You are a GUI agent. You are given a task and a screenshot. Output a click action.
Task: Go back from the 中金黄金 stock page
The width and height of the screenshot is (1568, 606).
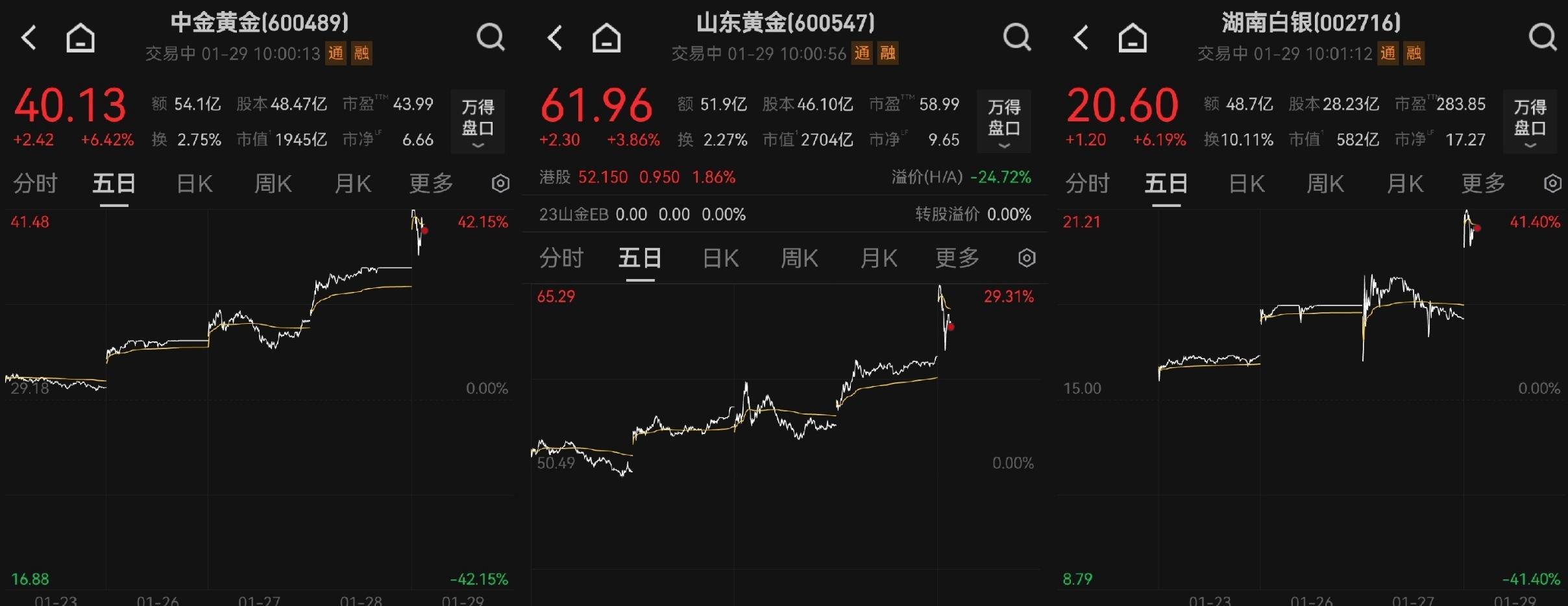tap(29, 38)
